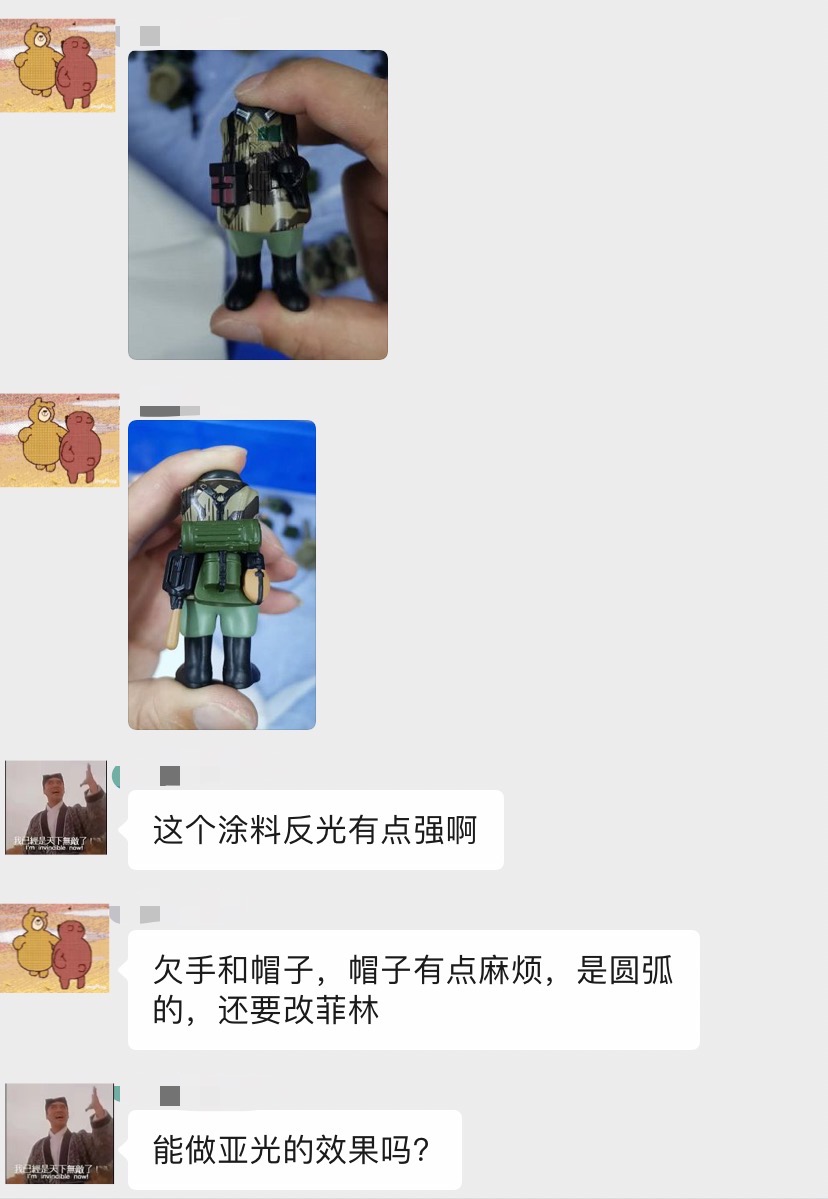
Task: Open the photo showing the figure's green backpack
Action: (222, 575)
